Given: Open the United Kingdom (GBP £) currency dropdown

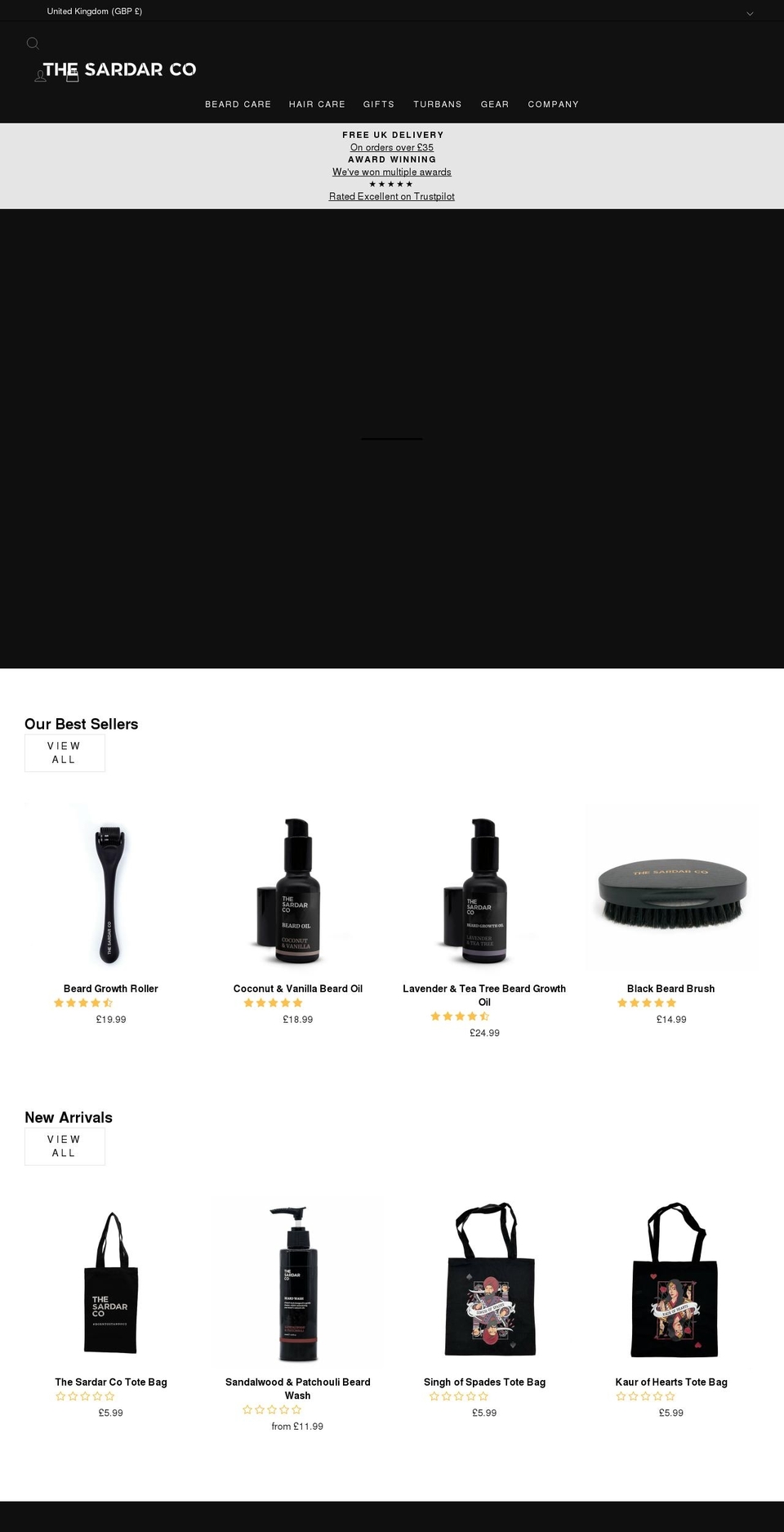Looking at the screenshot, I should point(94,11).
